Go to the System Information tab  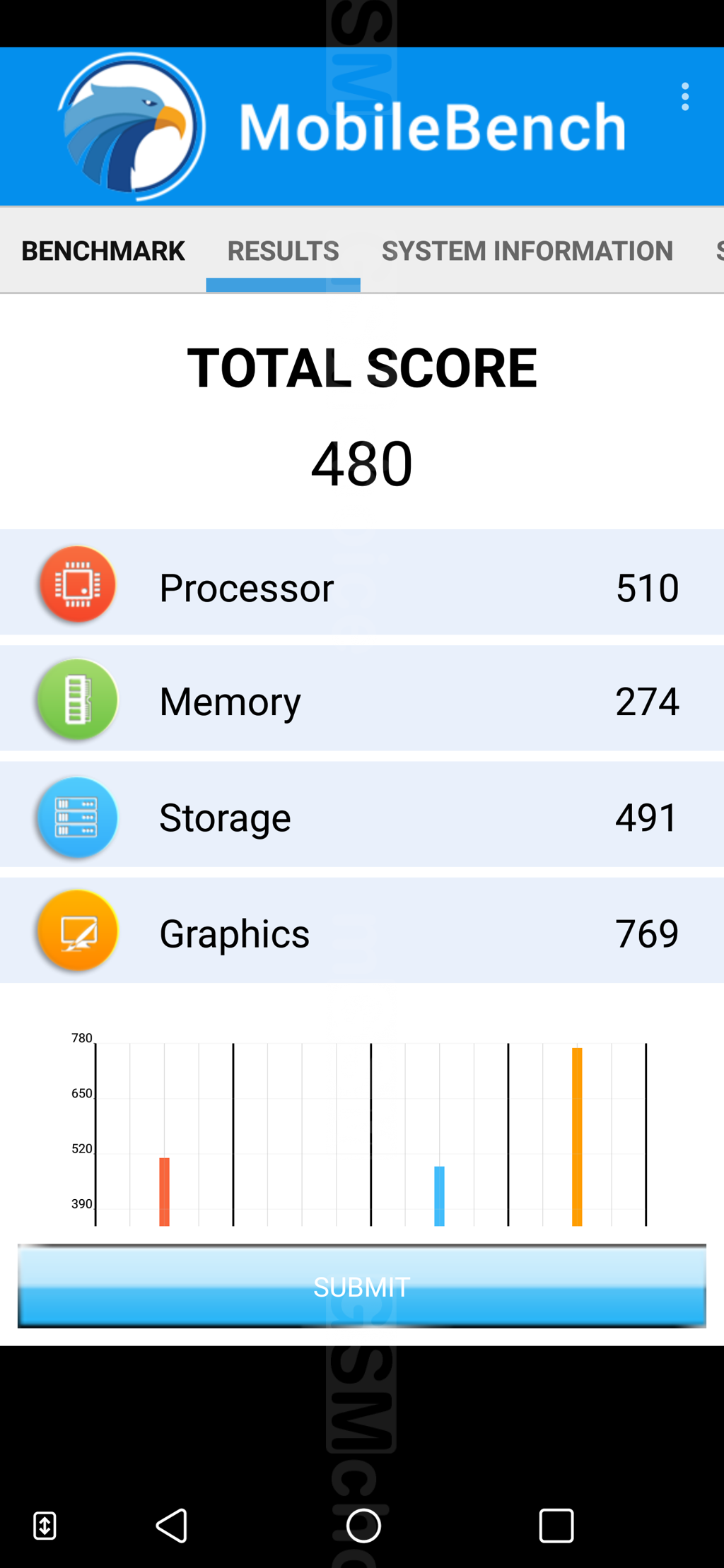tap(527, 251)
